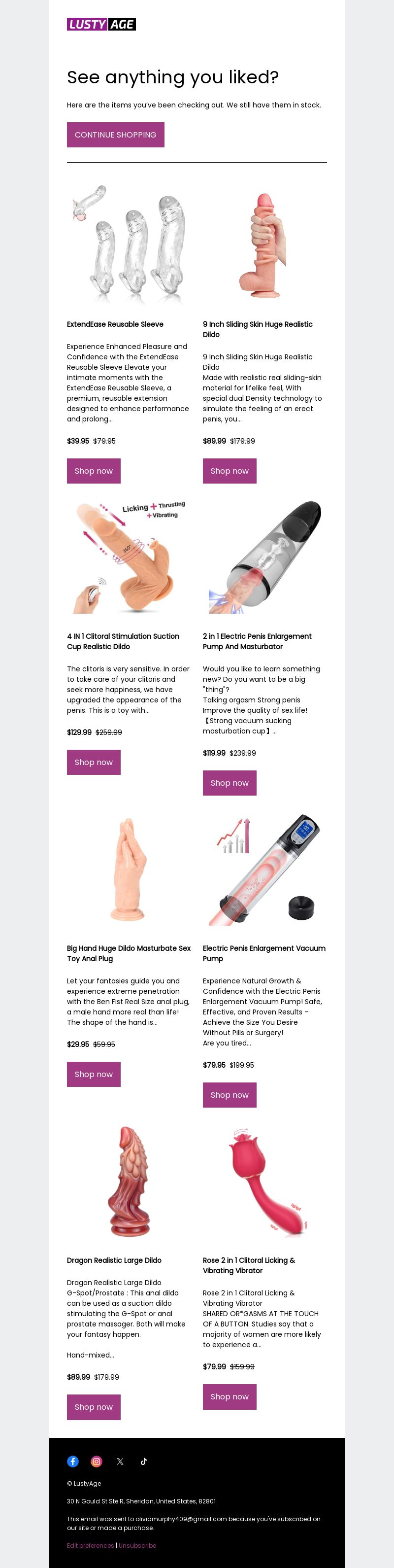
Task: Shop now for 9 Inch Sliding Skin item
Action: pyautogui.click(x=229, y=471)
